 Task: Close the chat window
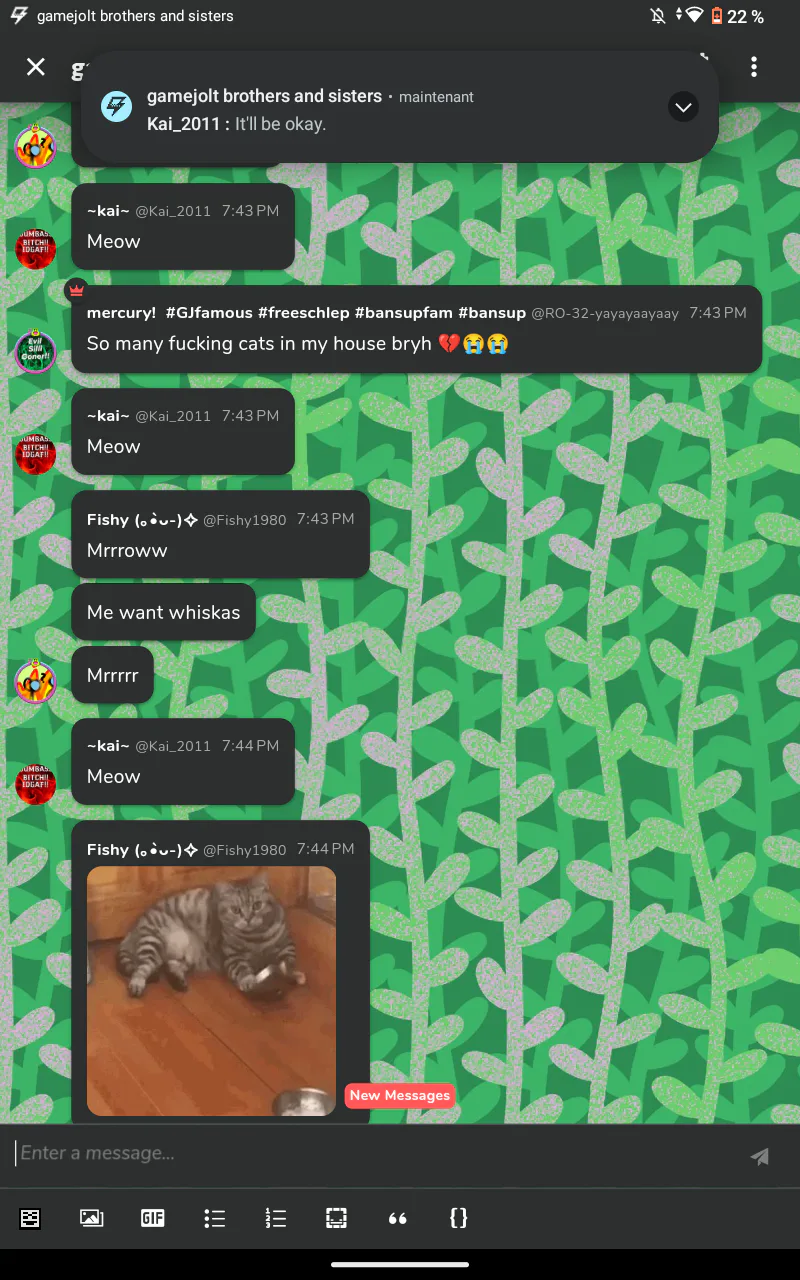coord(36,67)
